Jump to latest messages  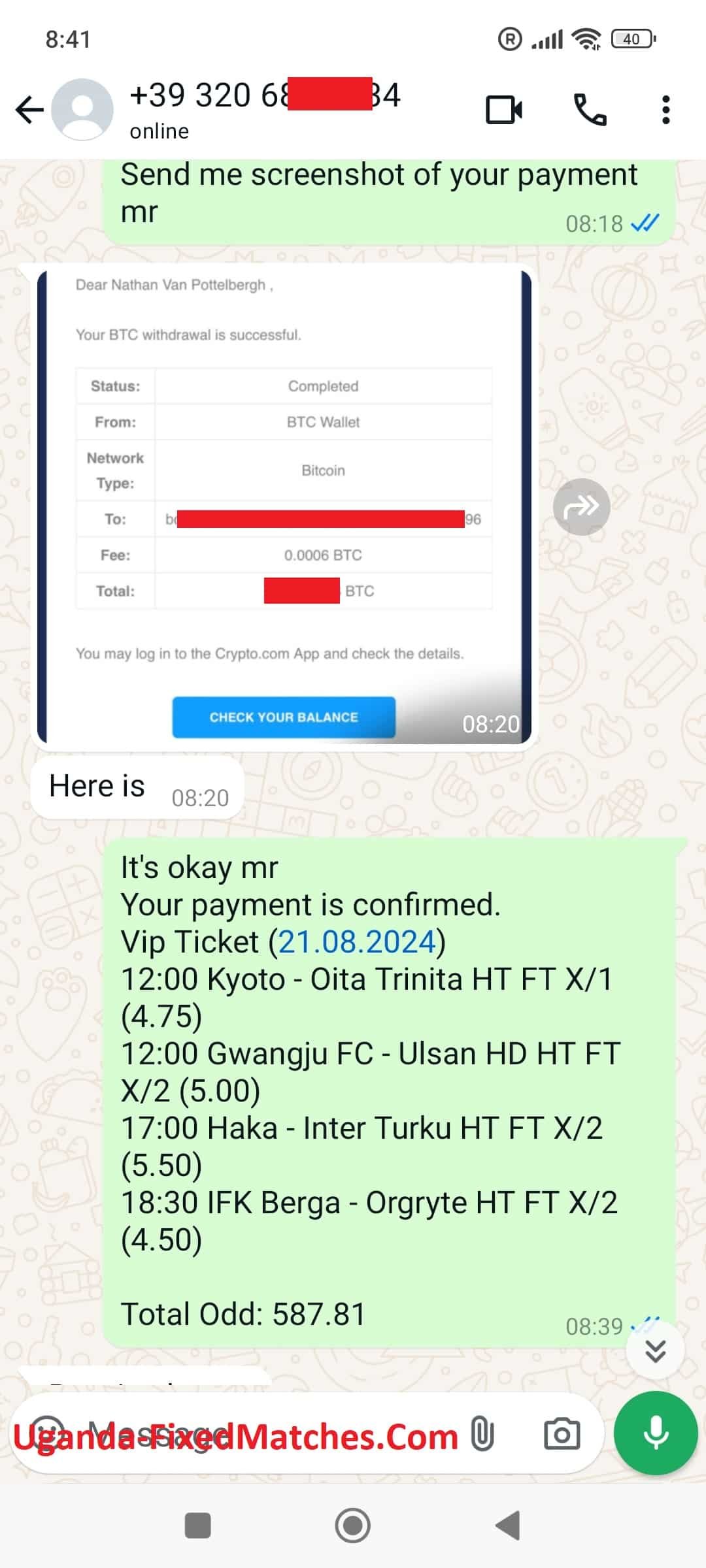click(655, 1350)
